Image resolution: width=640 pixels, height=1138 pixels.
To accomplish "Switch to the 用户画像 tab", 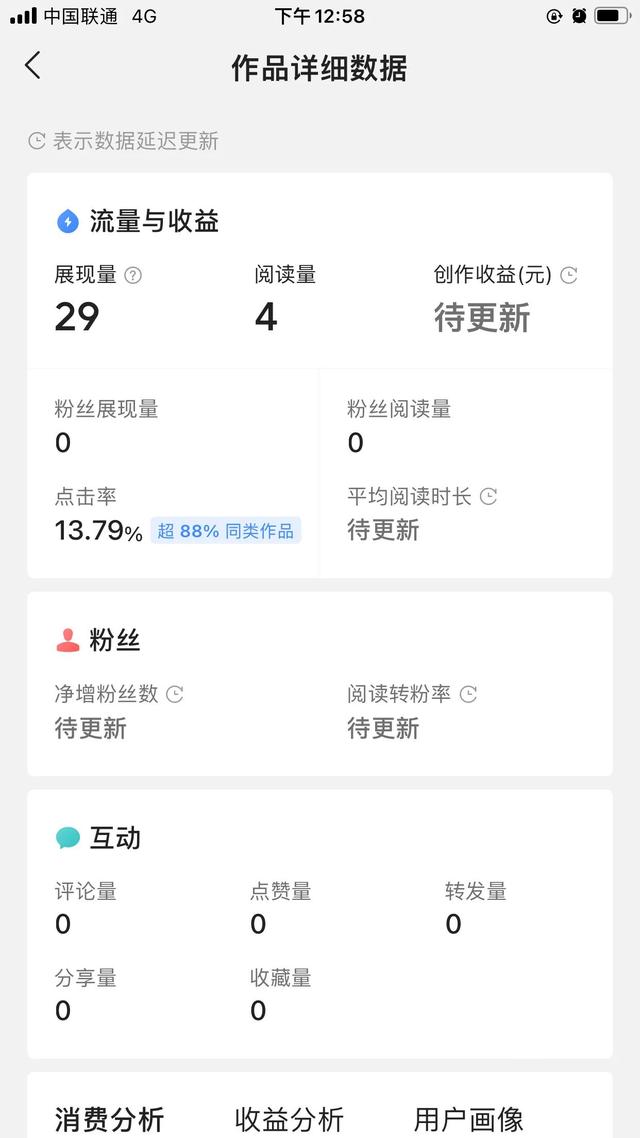I will click(x=468, y=1119).
